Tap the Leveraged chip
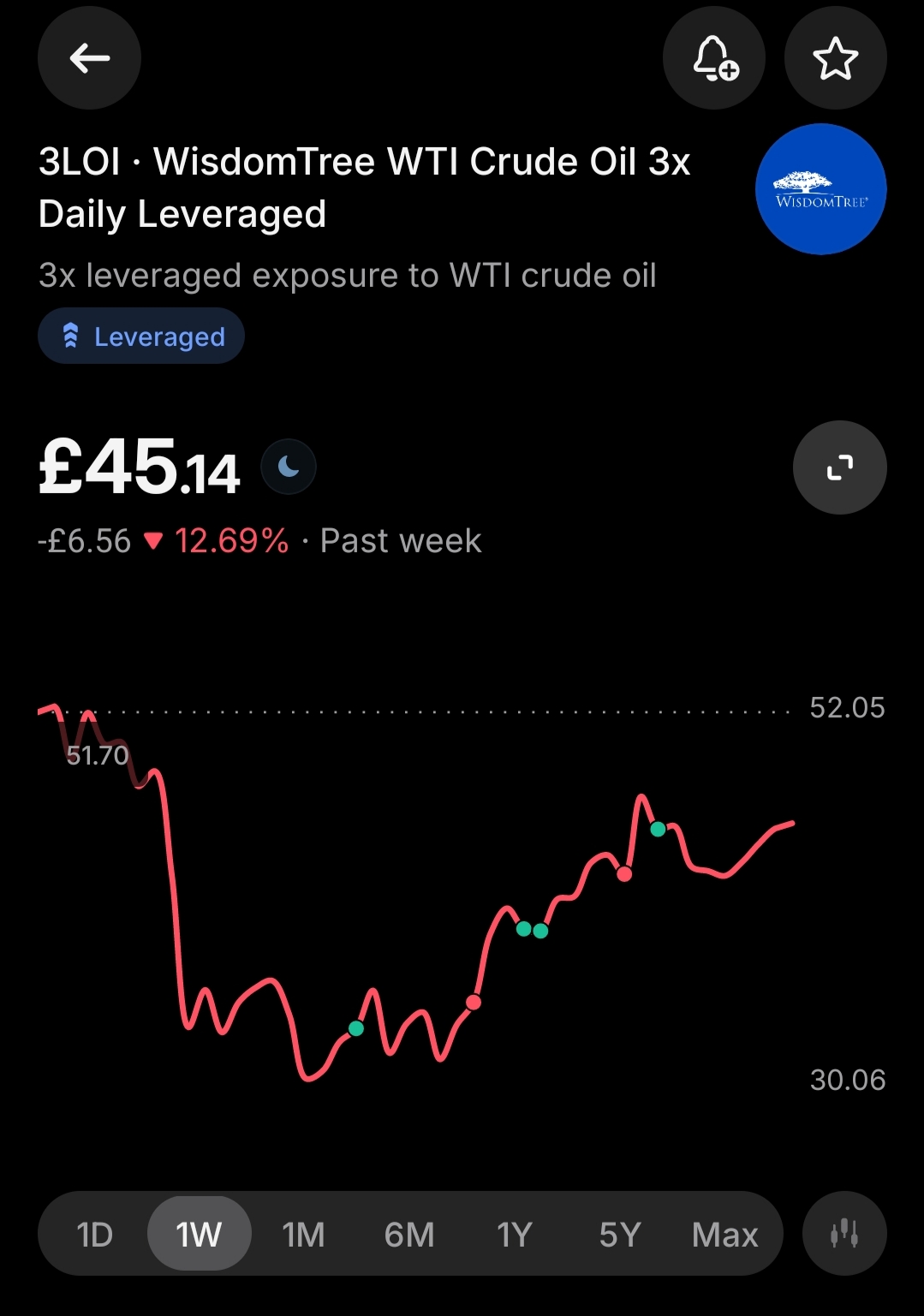 pos(141,336)
